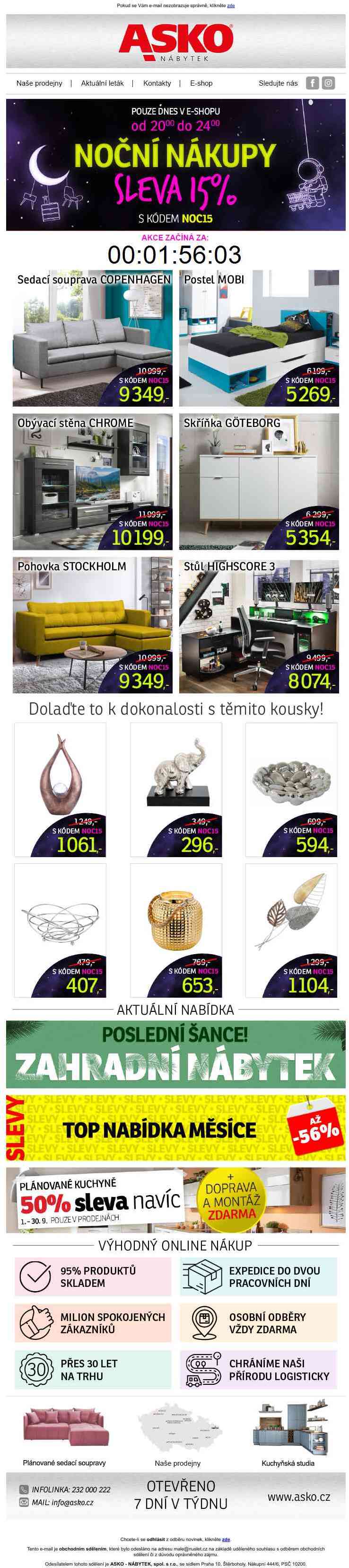
Task: Tap the Top nabídka měsíce banner
Action: coord(175,1128)
